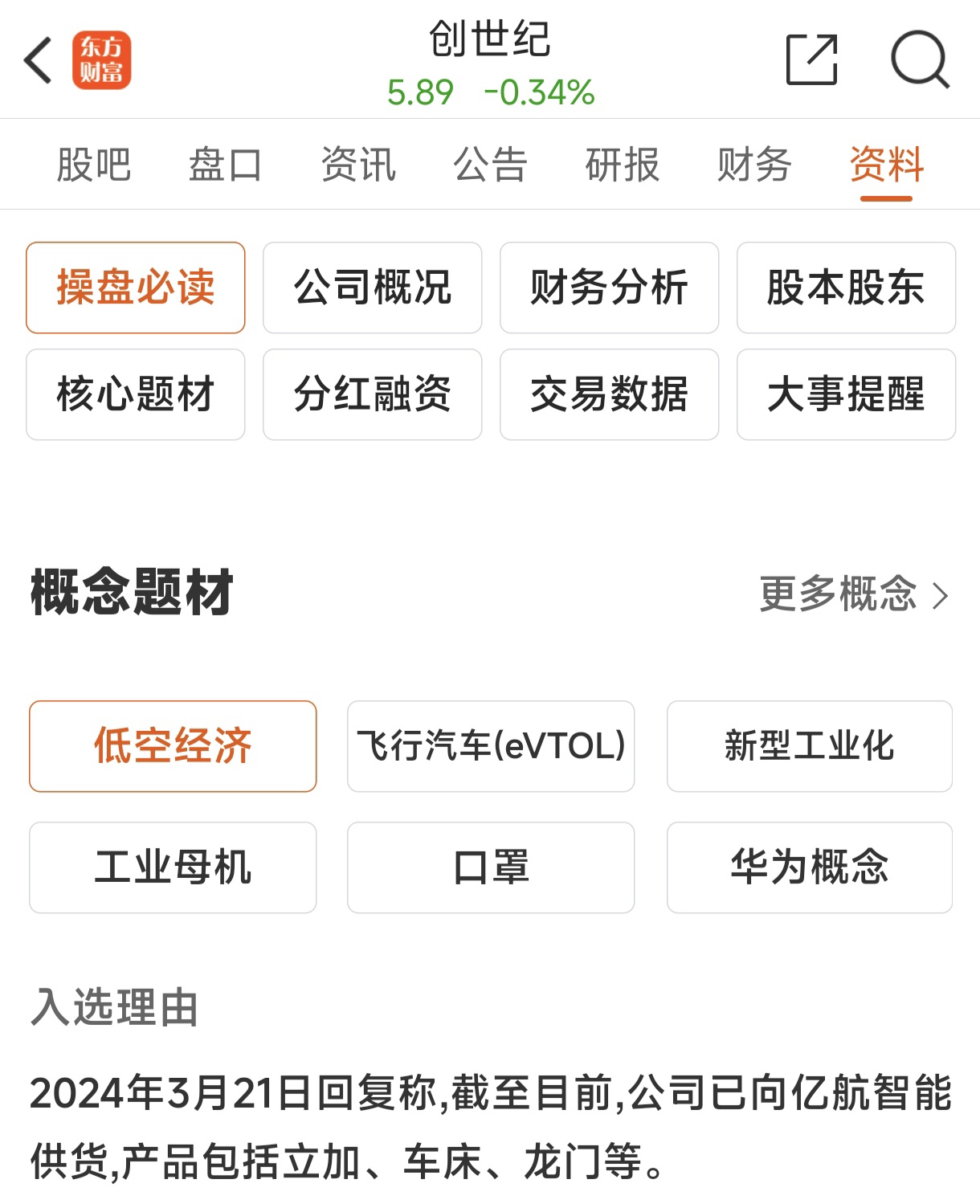Open the 财务分析 section
Image resolution: width=980 pixels, height=1204 pixels.
[609, 288]
